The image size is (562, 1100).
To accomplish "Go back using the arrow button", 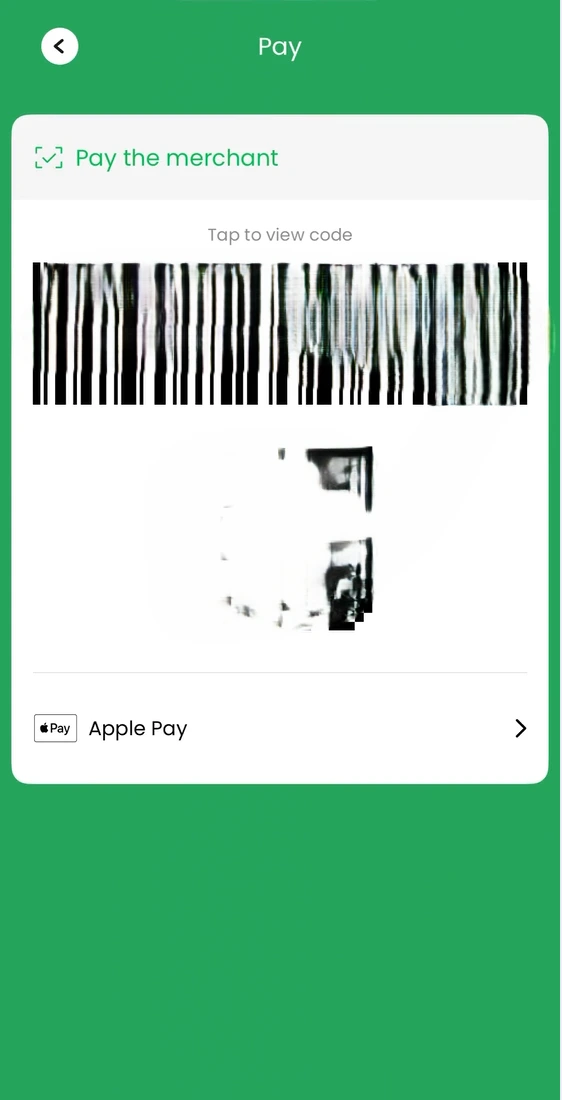I will pos(60,46).
